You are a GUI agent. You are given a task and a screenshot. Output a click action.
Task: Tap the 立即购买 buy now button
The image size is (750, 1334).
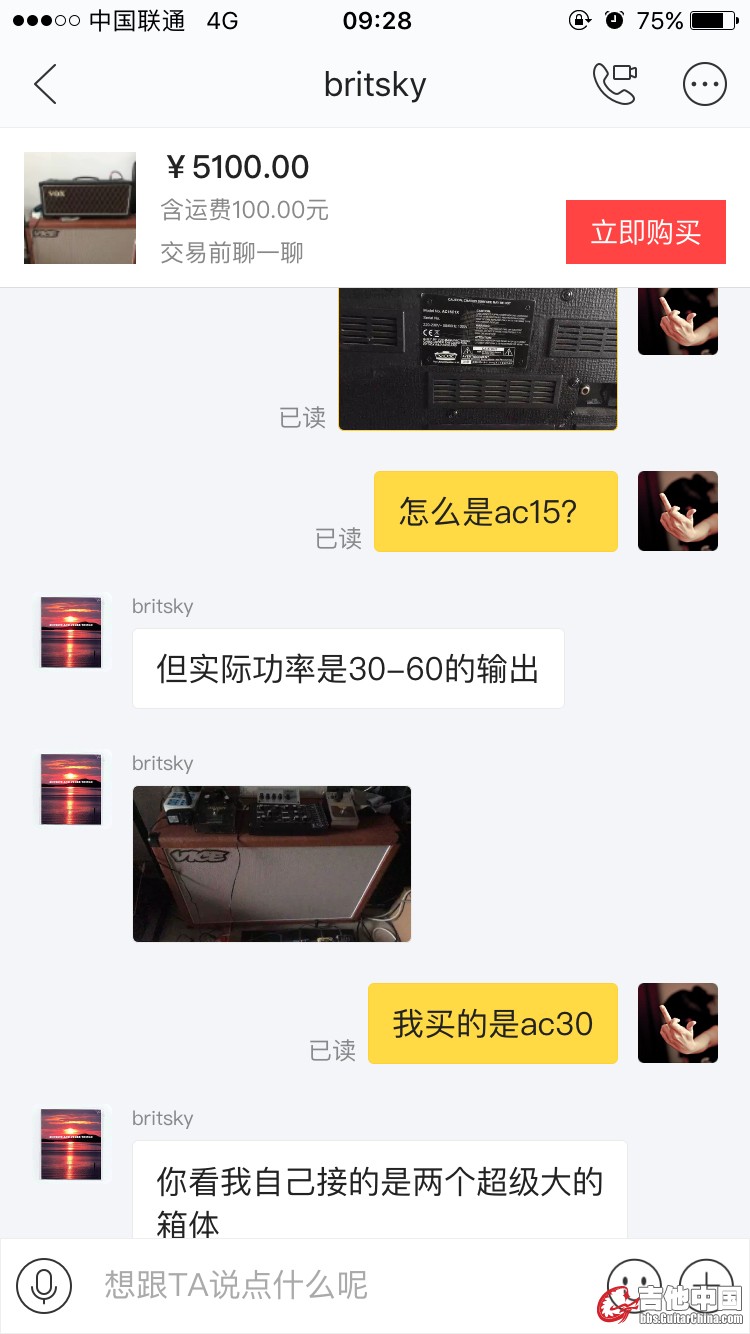(x=645, y=232)
